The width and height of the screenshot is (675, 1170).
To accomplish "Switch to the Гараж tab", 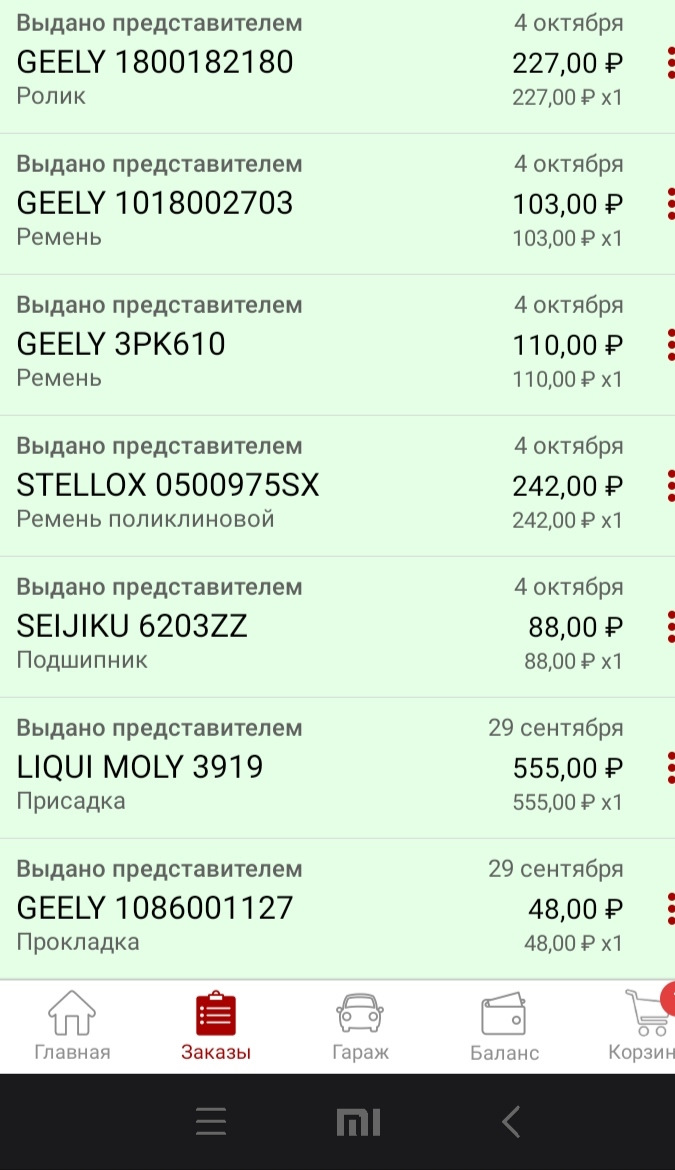I will [360, 1026].
